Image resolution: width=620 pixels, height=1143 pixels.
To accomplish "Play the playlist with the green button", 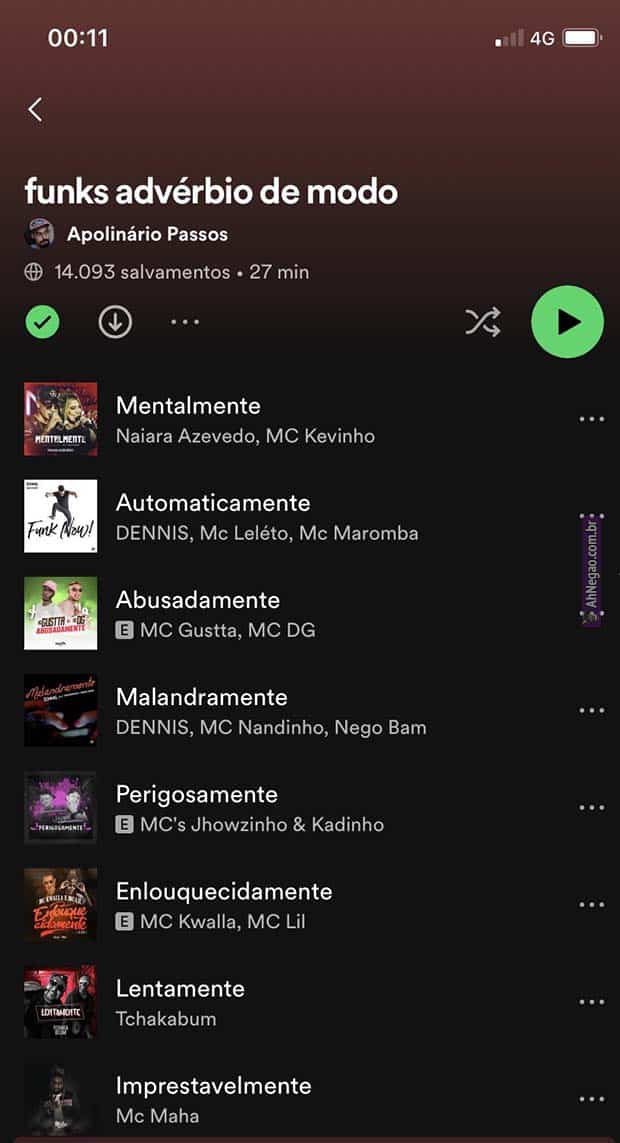I will point(567,321).
